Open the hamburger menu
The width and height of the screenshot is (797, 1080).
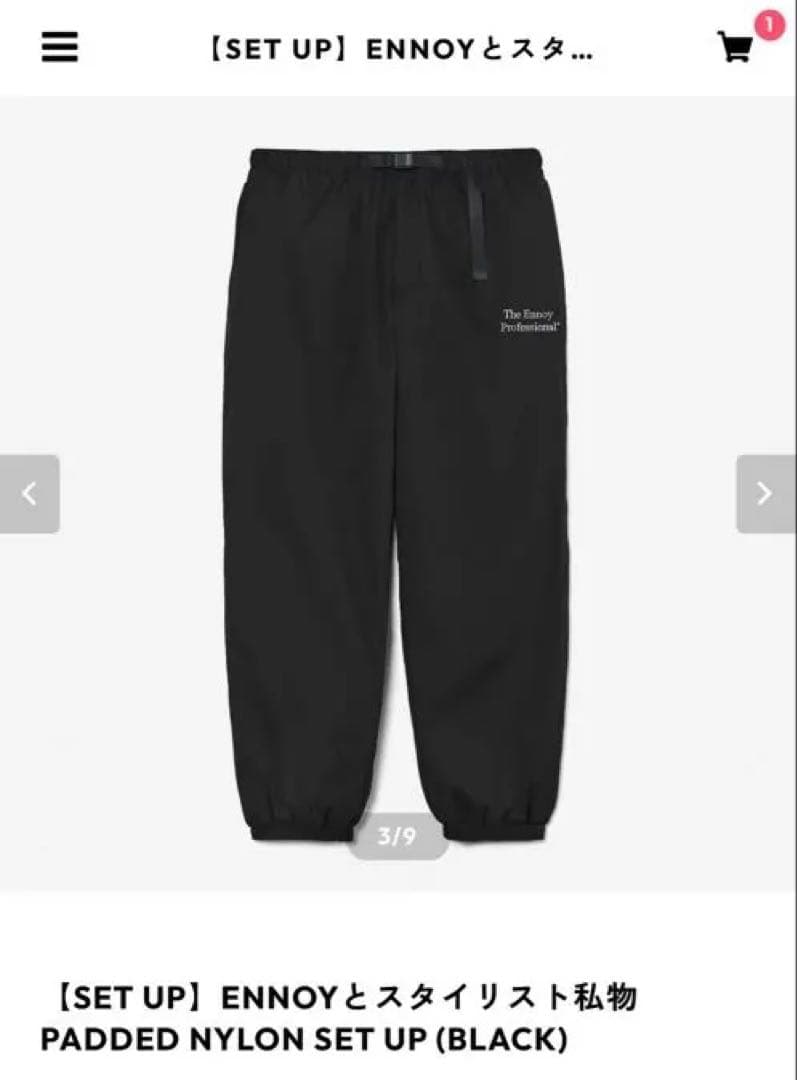click(60, 47)
